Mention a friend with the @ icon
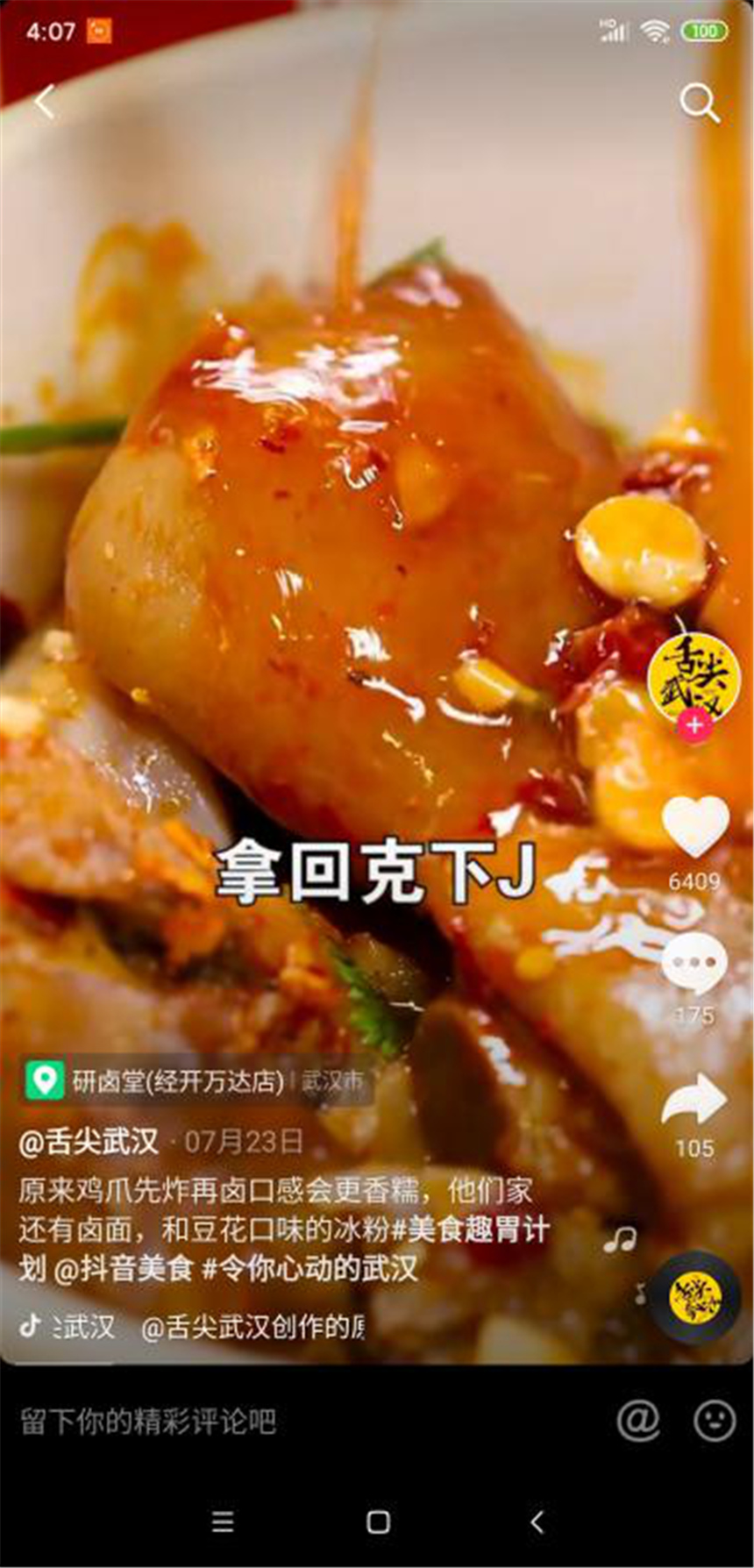The height and width of the screenshot is (1568, 754). pyautogui.click(x=638, y=1419)
